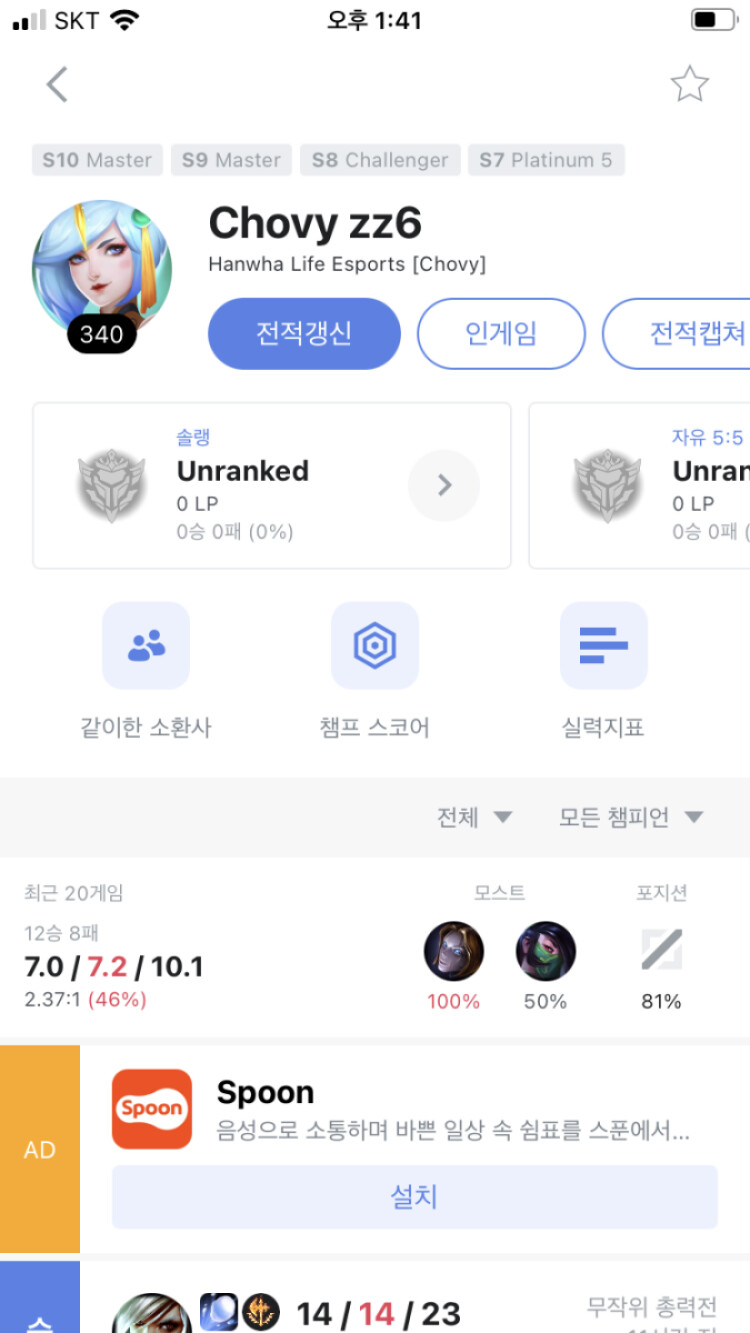Install Spoon with the 설치 button

pos(414,1197)
